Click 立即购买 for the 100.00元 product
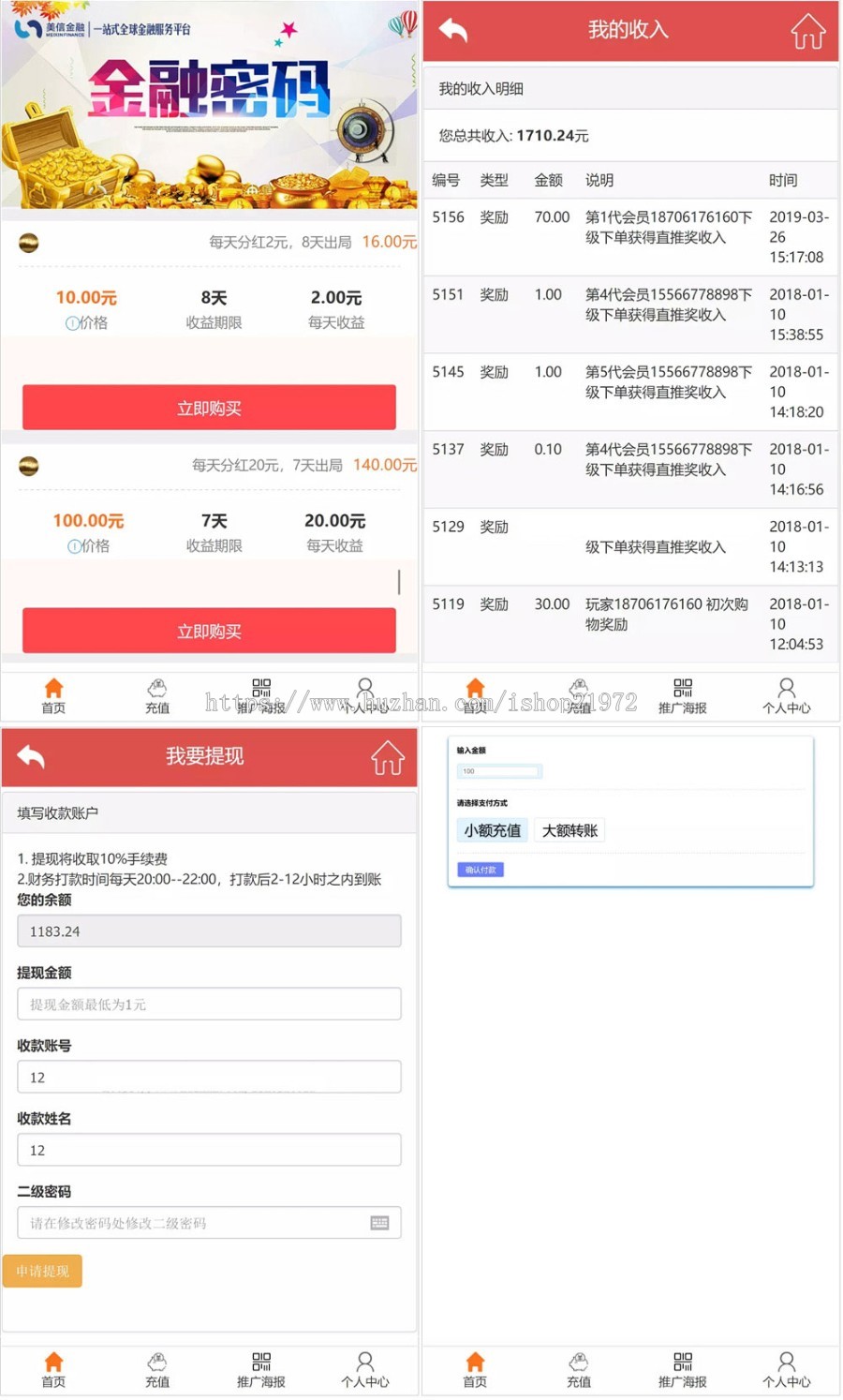Screen dimensions: 843x1400 (207, 631)
